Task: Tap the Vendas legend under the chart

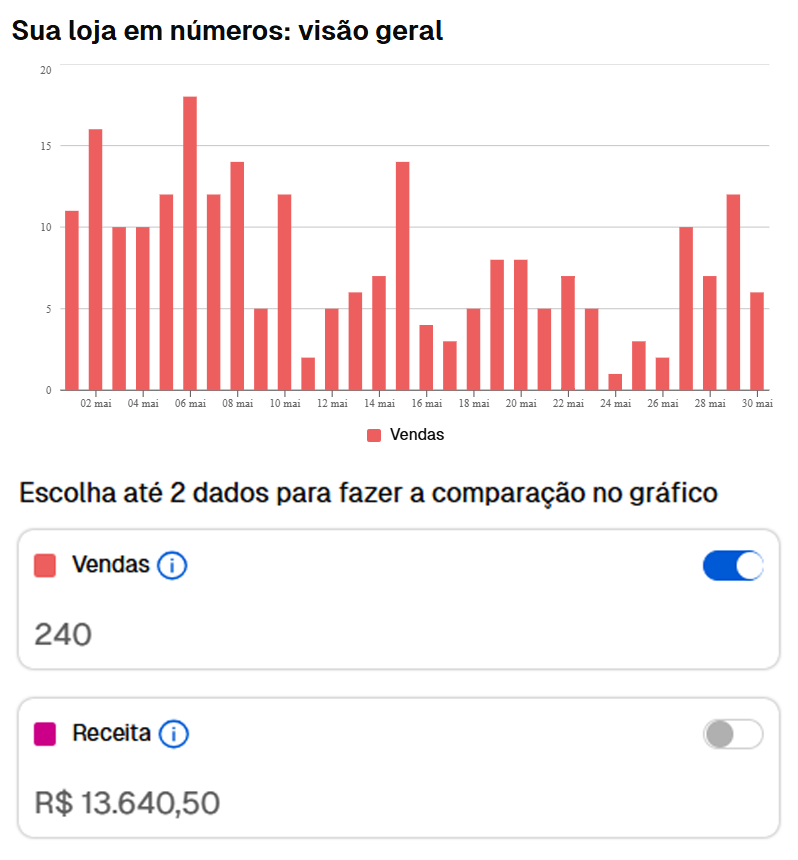Action: point(406,435)
